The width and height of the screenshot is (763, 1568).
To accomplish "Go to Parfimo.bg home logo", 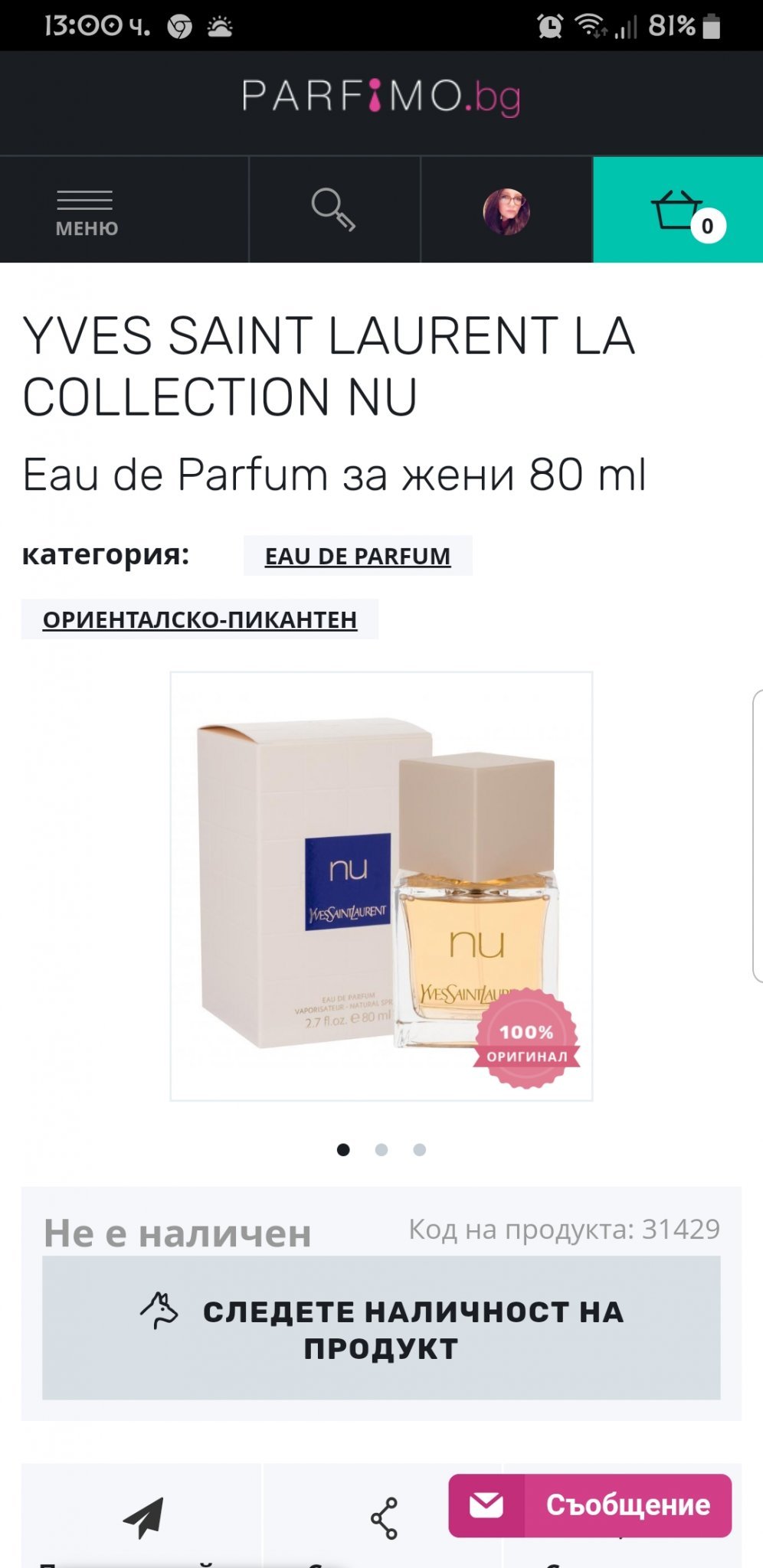I will coord(381,96).
